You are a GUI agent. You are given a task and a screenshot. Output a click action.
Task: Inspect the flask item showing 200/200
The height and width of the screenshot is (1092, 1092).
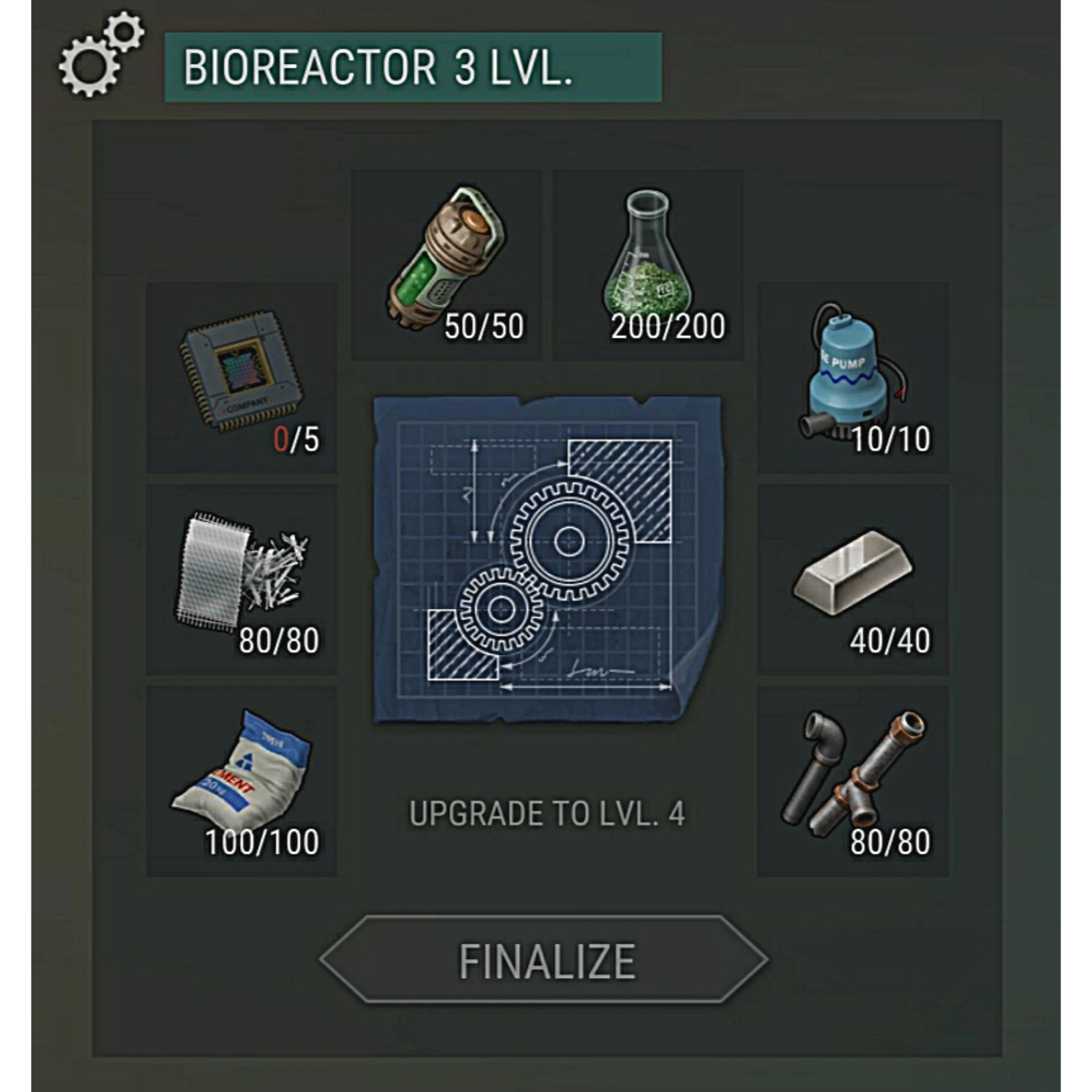(647, 265)
